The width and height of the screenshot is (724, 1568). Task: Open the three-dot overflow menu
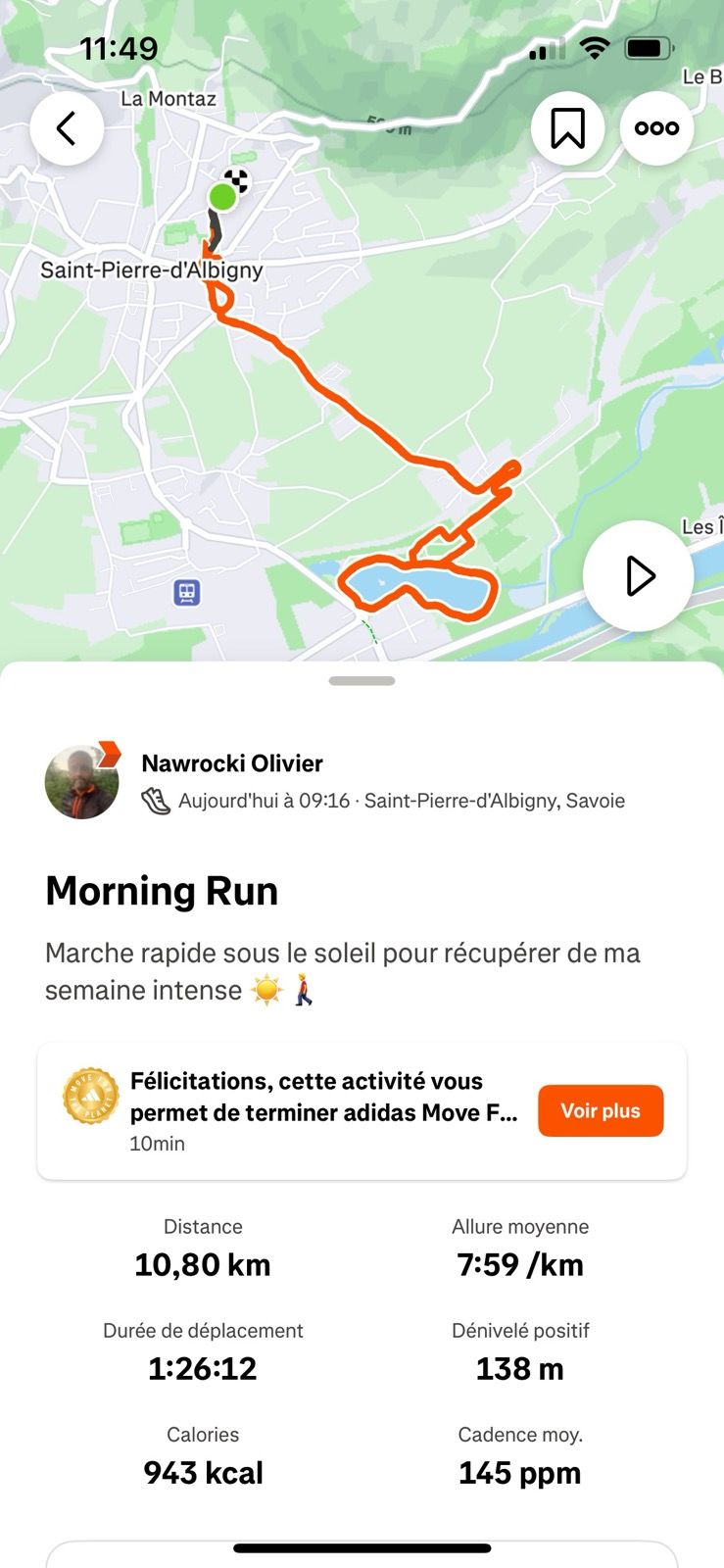[656, 128]
